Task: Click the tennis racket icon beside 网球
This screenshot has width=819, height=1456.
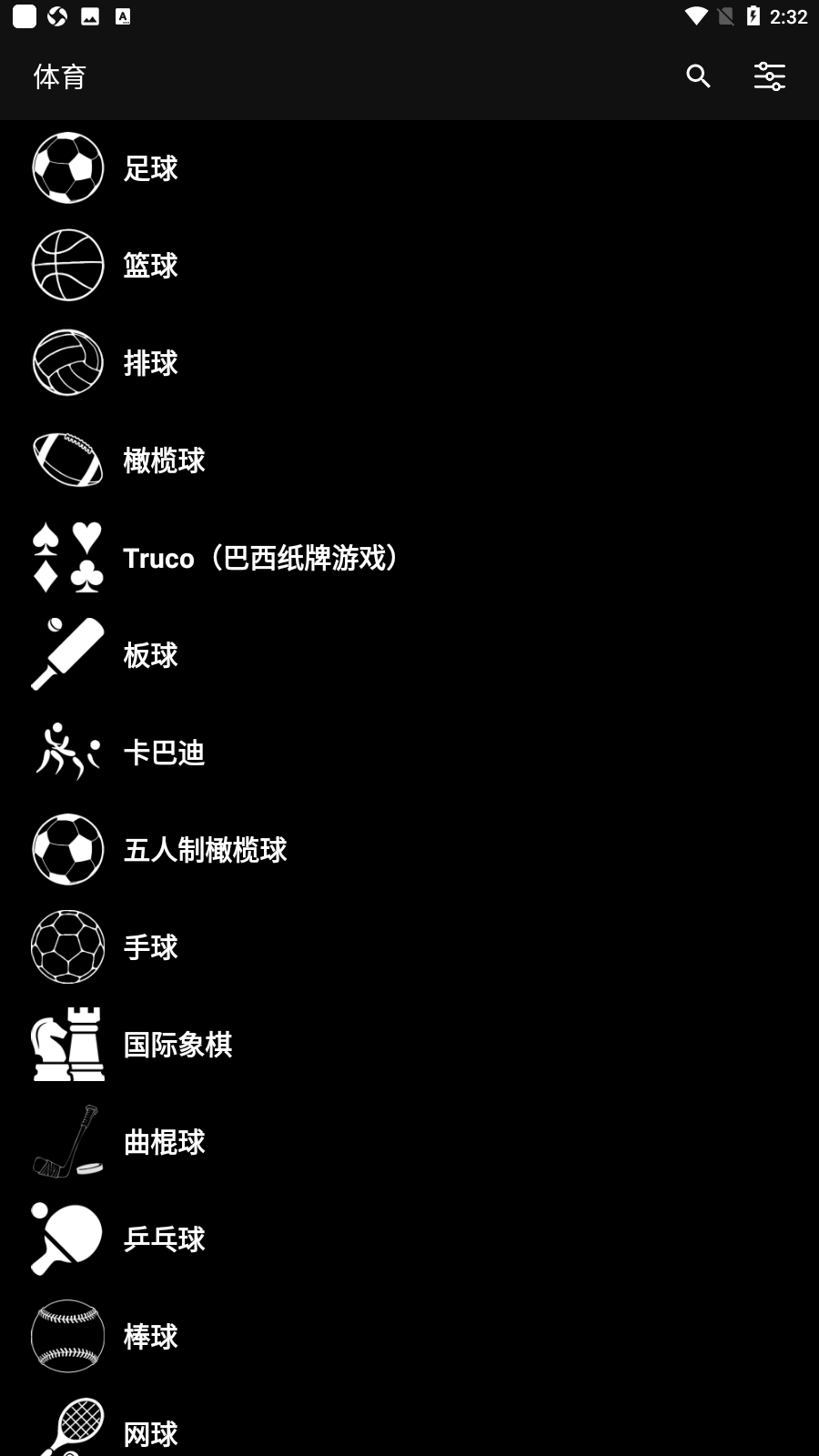Action: (x=67, y=1424)
